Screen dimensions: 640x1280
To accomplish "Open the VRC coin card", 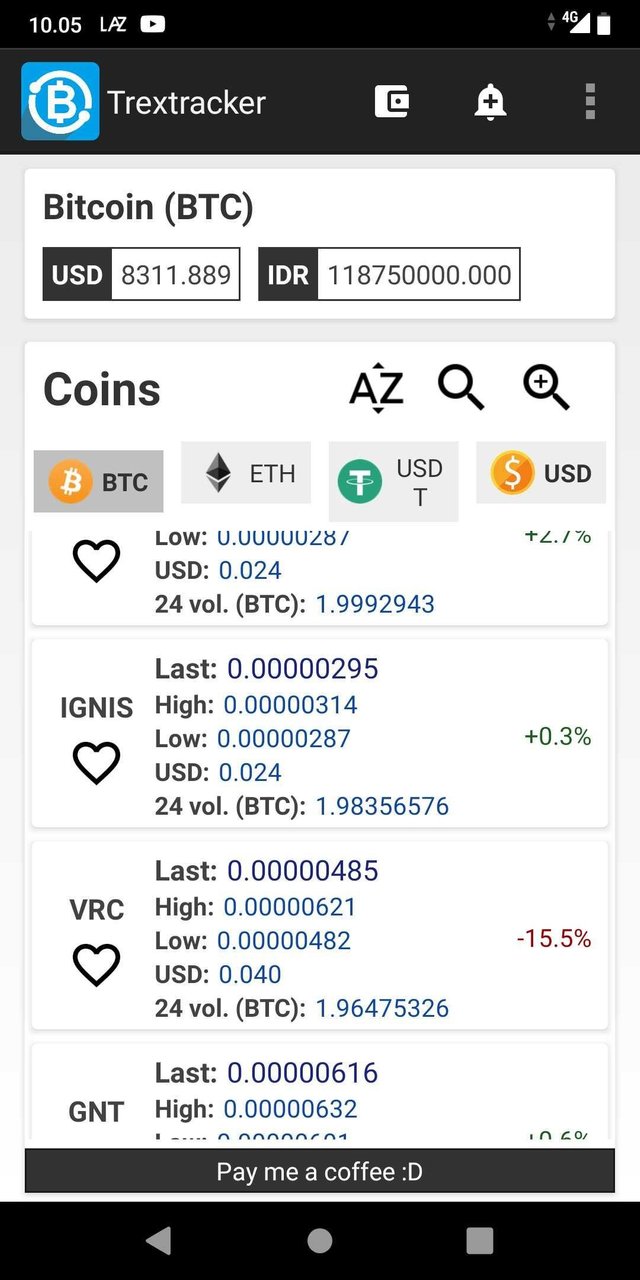I will (x=320, y=936).
